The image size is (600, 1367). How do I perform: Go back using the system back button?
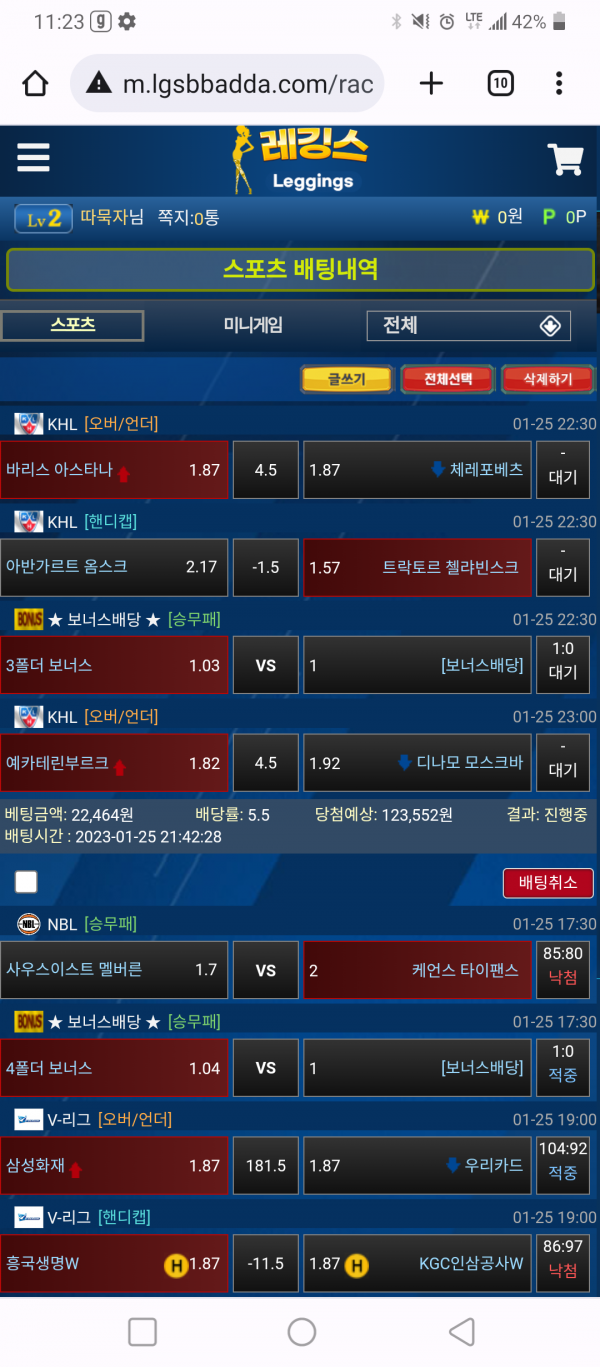tap(461, 1331)
